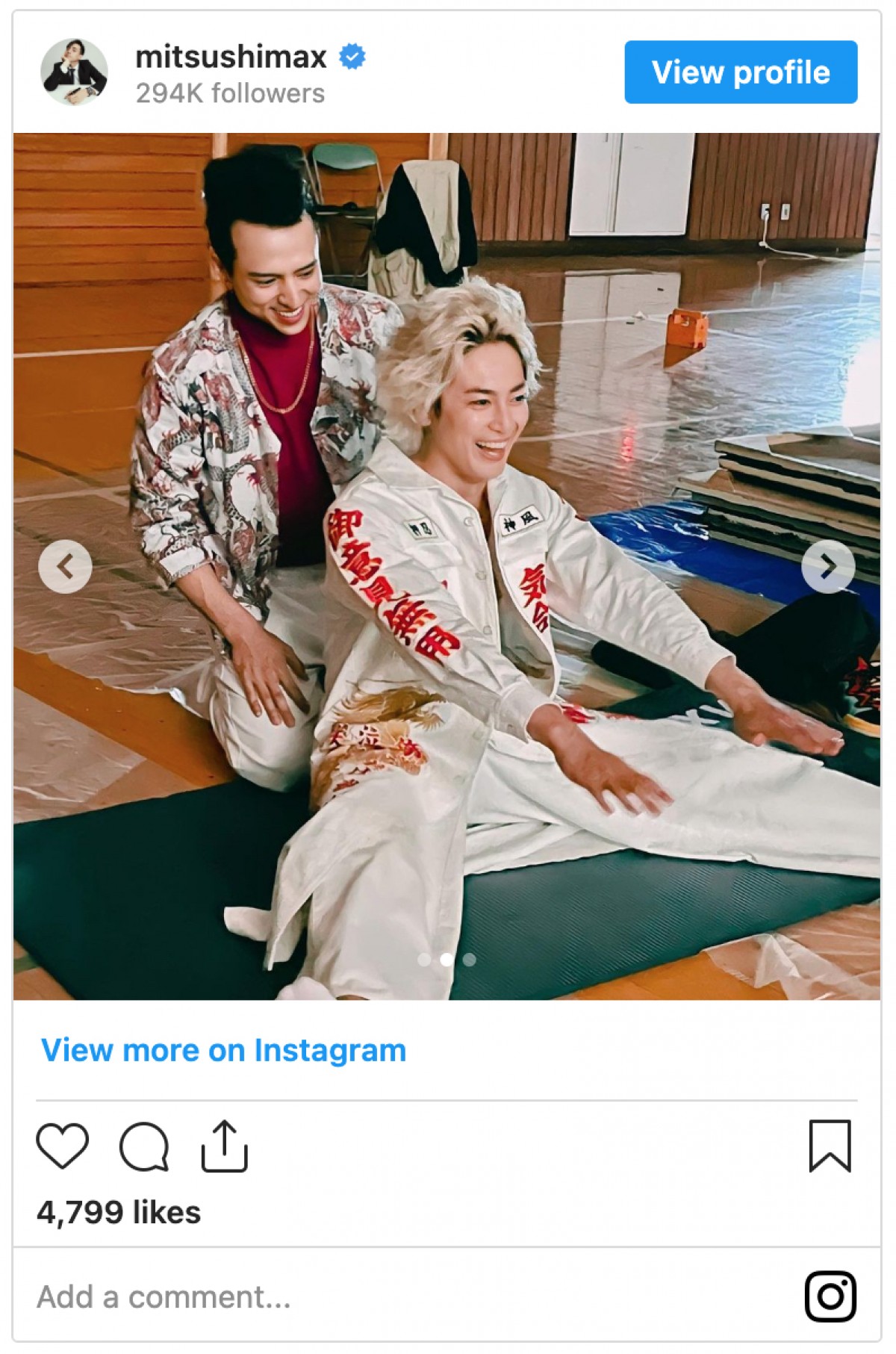View the 4,799 likes list
This screenshot has width=896, height=1354.
tap(119, 1212)
